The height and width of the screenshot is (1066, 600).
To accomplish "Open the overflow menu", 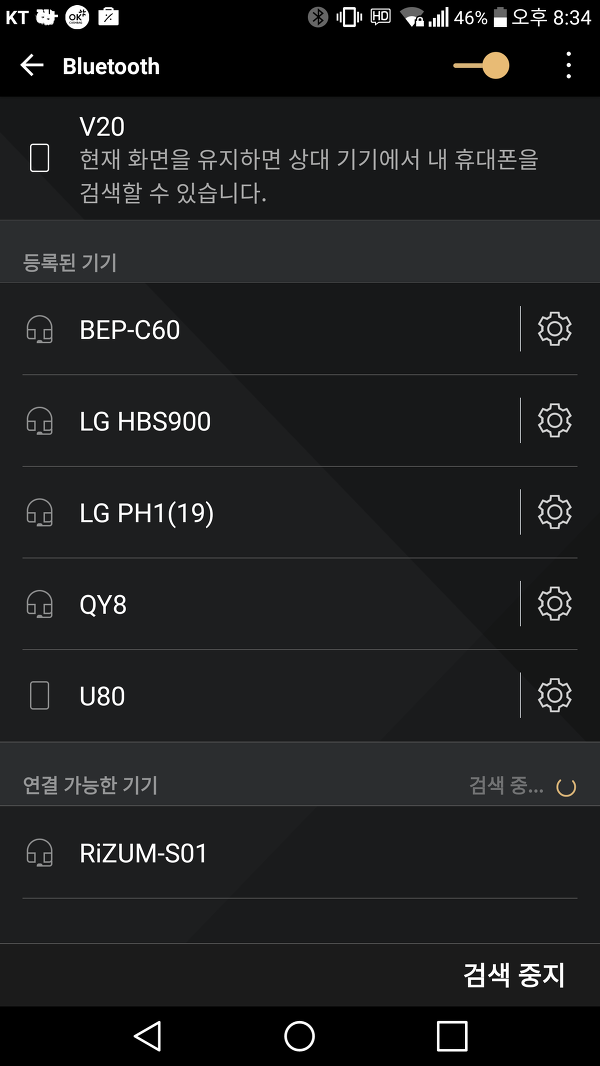I will (569, 66).
